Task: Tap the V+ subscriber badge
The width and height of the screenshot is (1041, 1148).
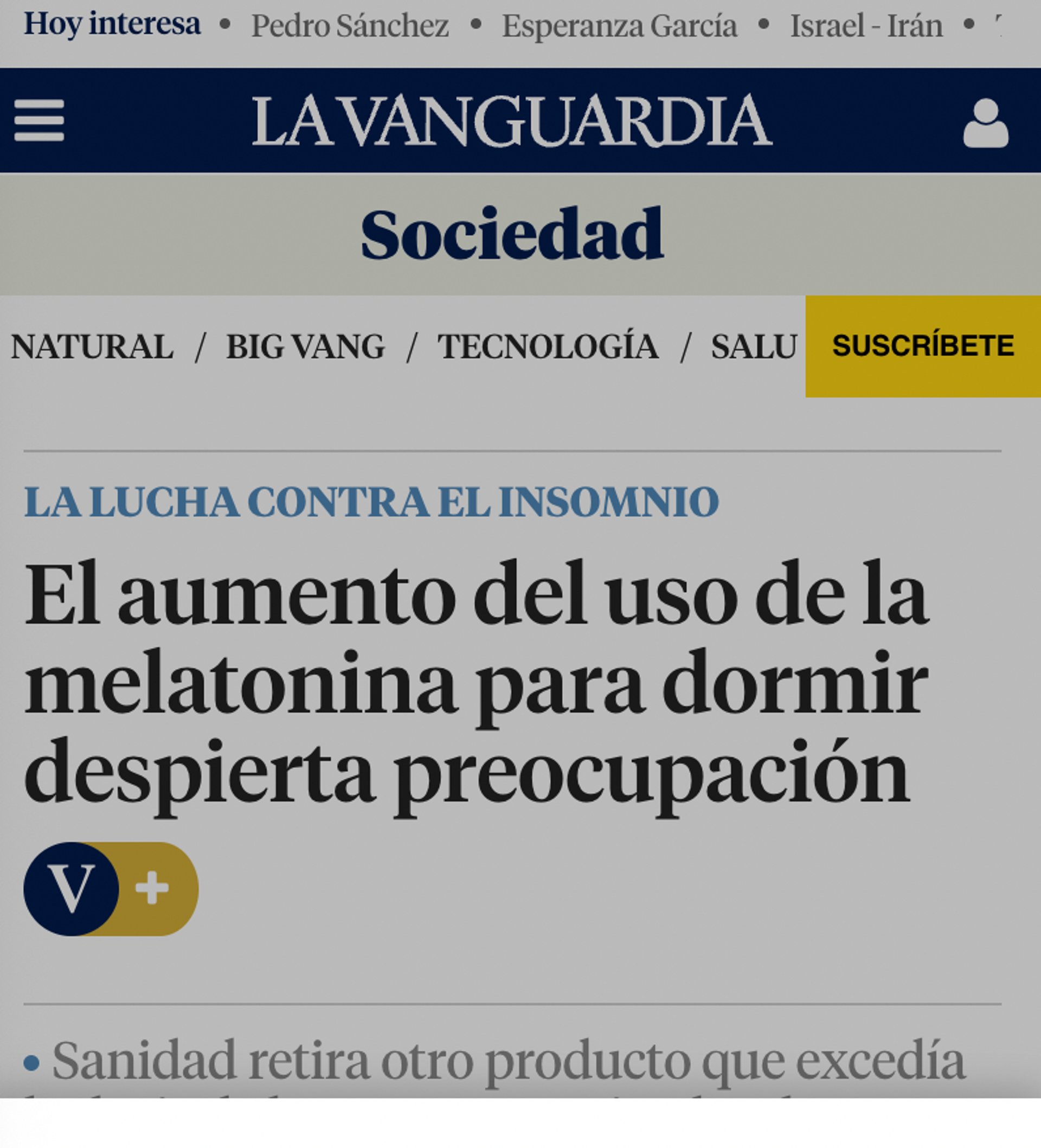Action: [x=111, y=888]
